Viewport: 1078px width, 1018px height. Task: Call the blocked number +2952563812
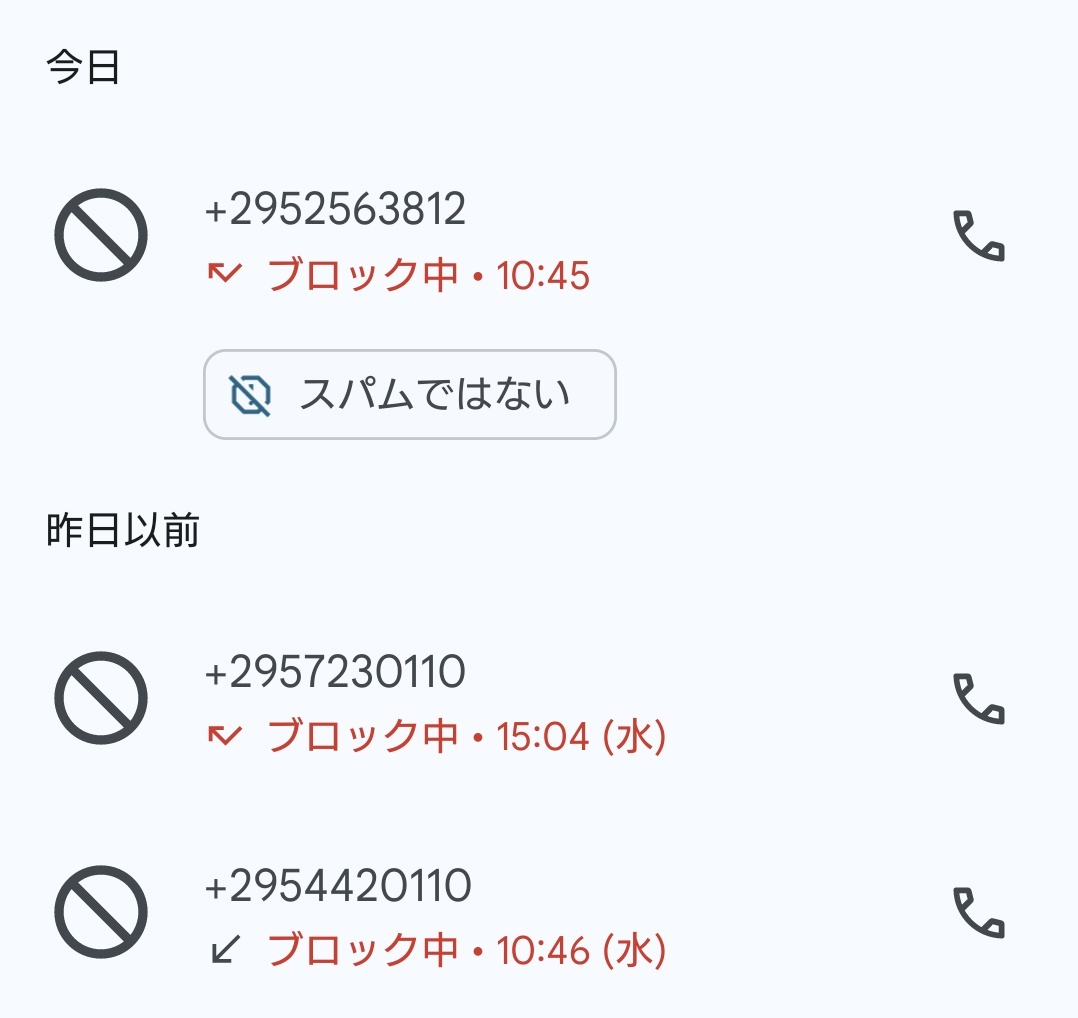[977, 236]
